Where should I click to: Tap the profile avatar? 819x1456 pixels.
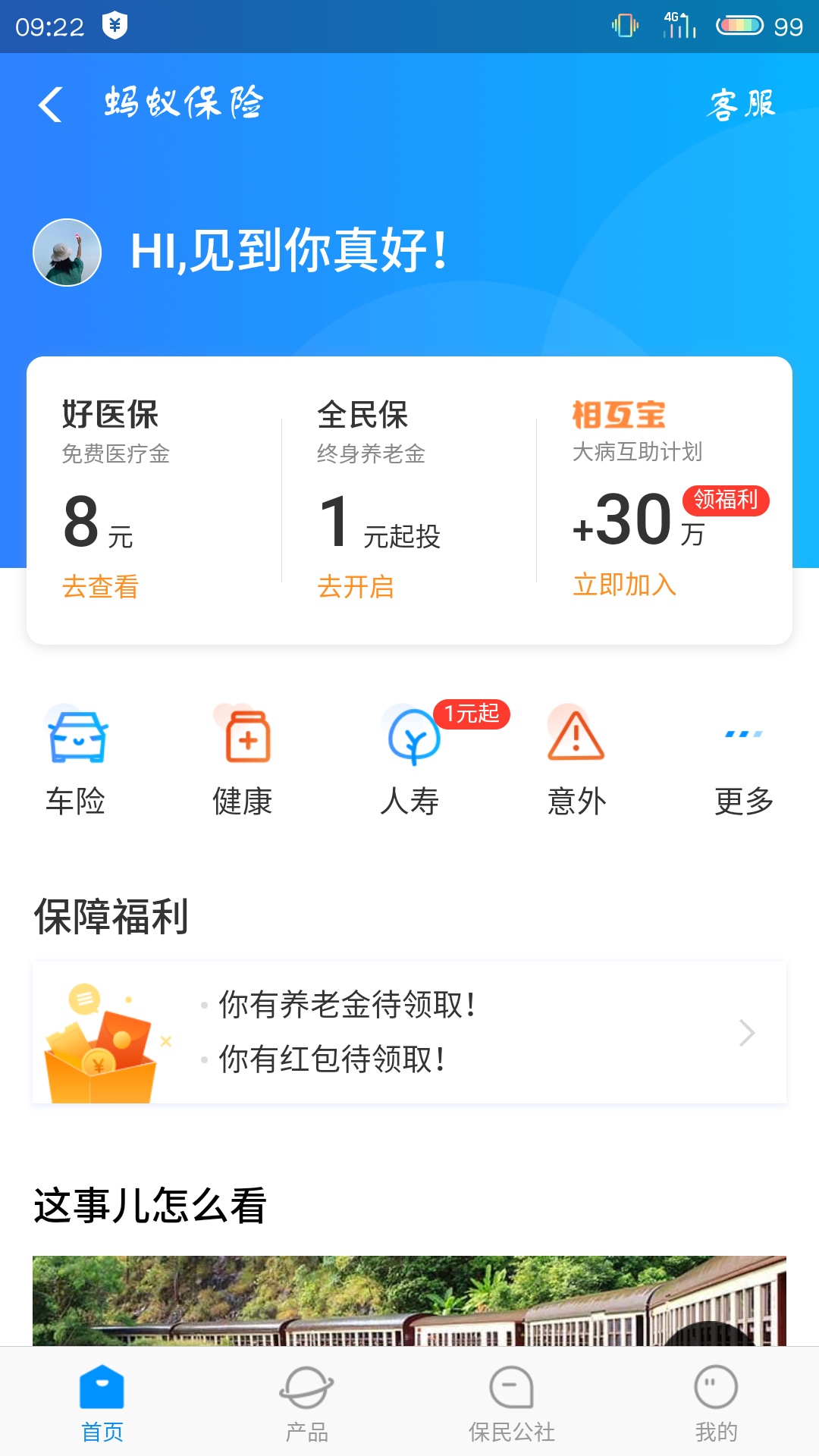click(x=67, y=253)
